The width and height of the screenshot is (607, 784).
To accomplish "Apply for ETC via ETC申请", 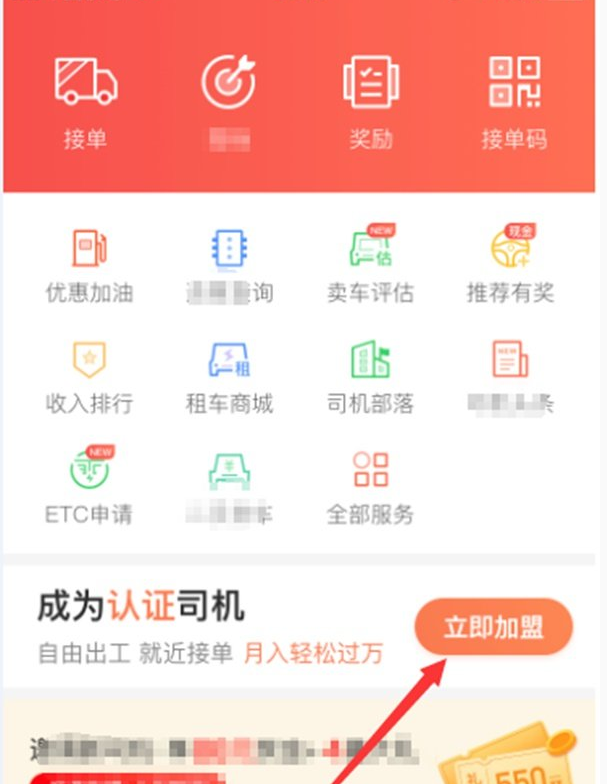I will tap(89, 485).
